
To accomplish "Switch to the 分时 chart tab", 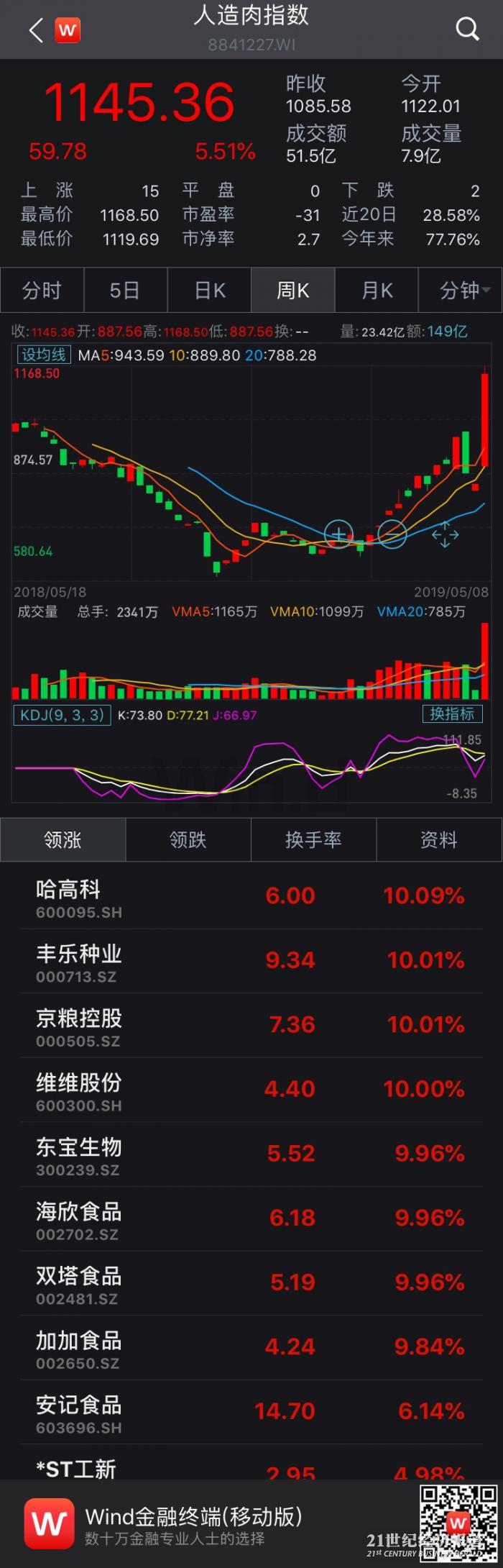I will [42, 291].
